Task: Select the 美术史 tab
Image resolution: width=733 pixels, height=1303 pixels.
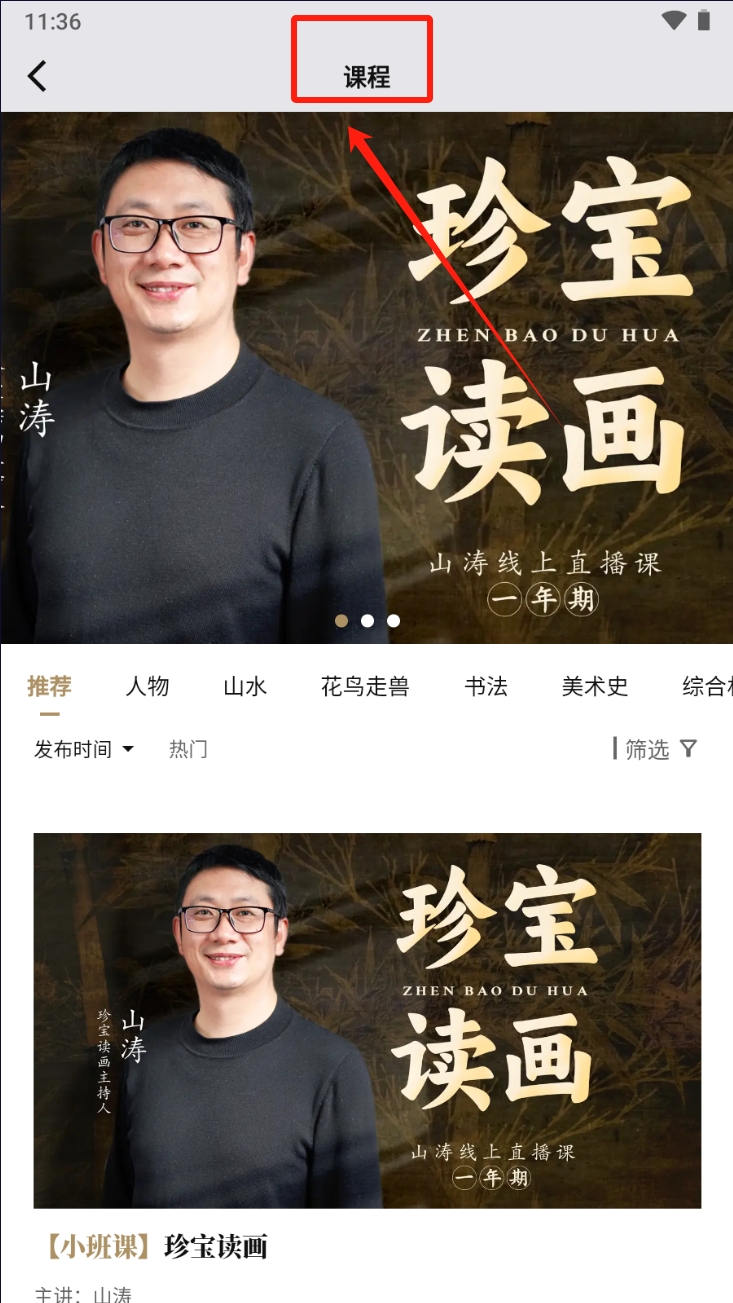Action: 595,686
